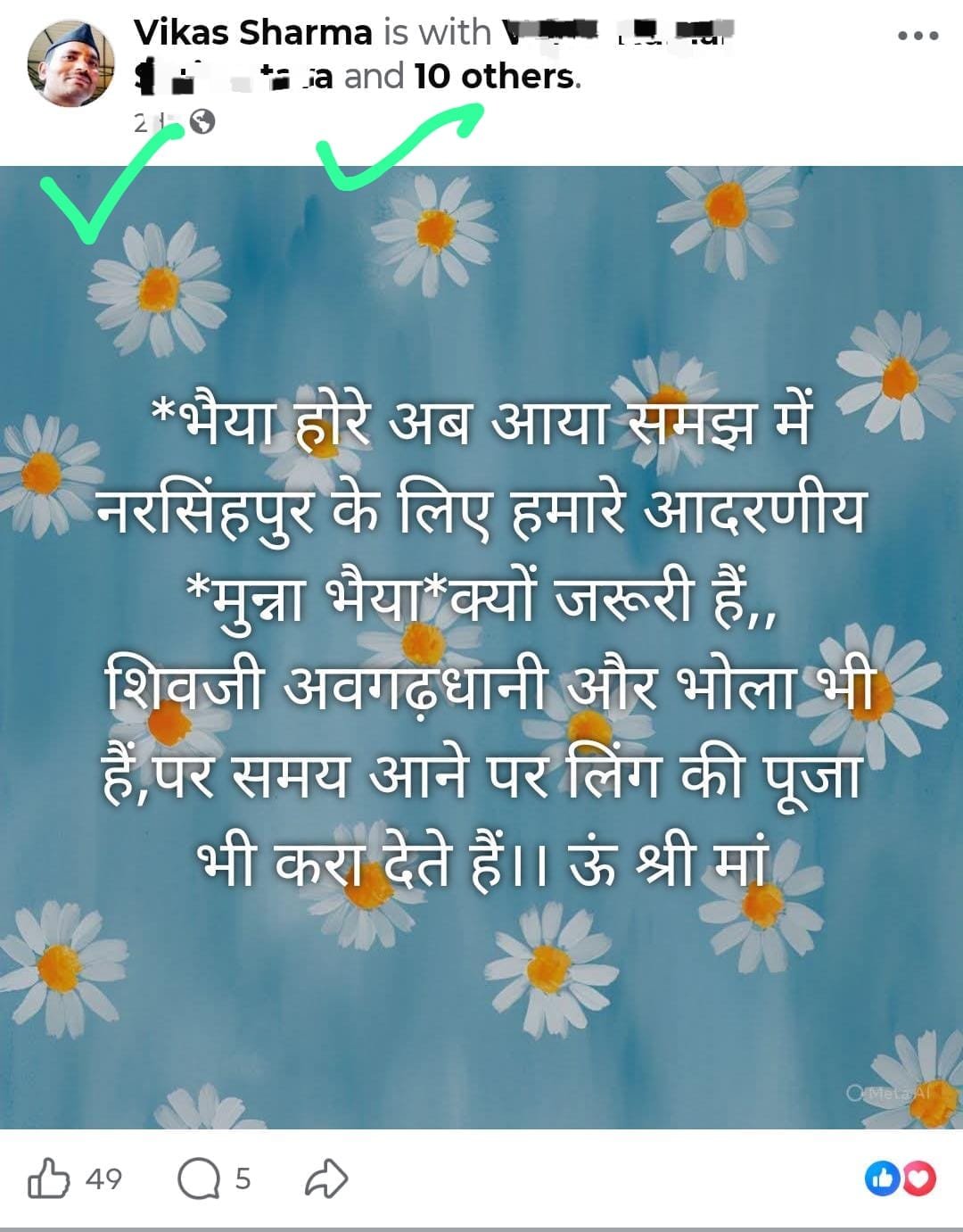Open the Hindi text image post
The image size is (963, 1232).
[x=481, y=647]
